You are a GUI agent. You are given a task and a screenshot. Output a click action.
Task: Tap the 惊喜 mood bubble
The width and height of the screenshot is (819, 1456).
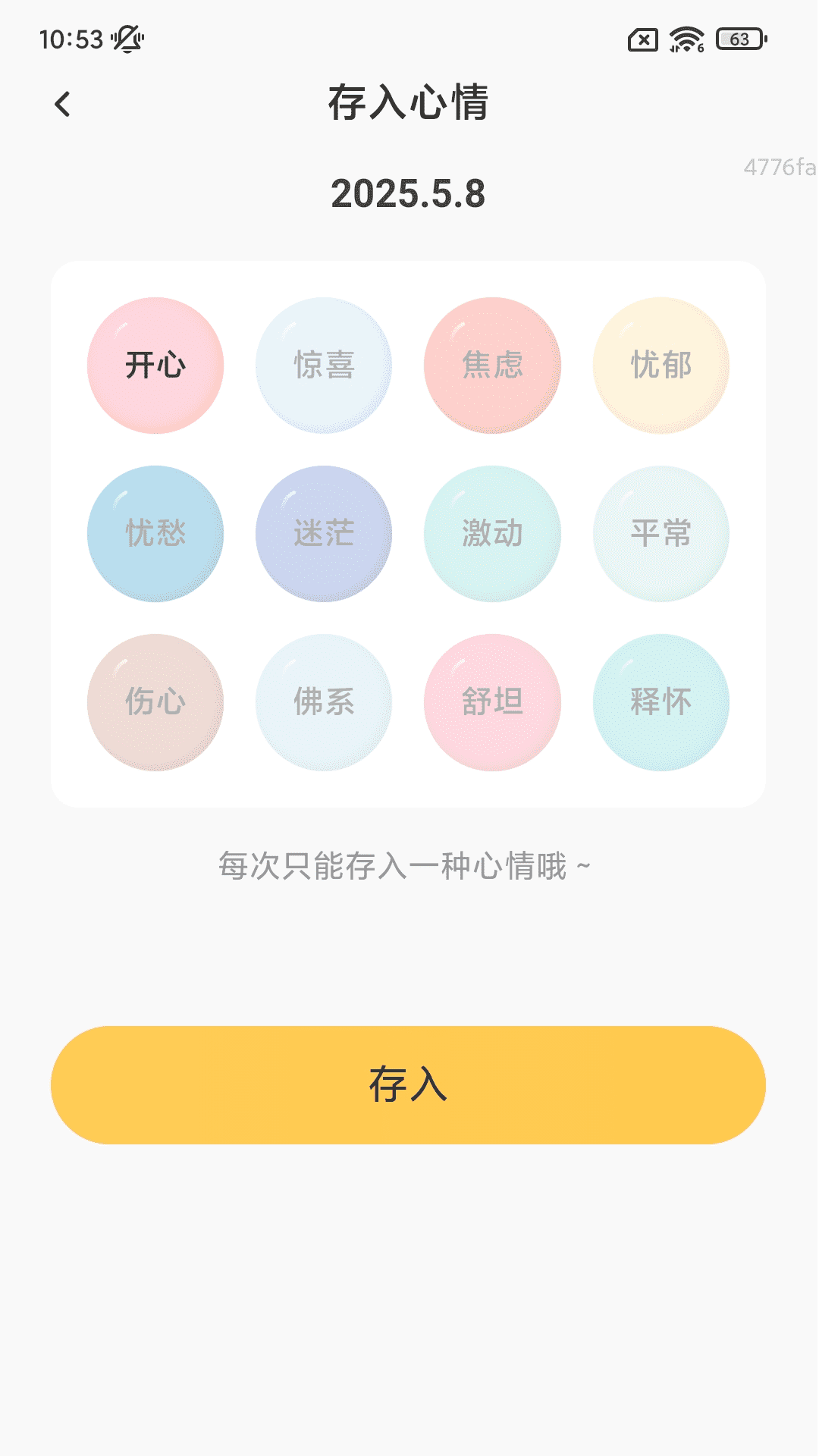tap(324, 365)
